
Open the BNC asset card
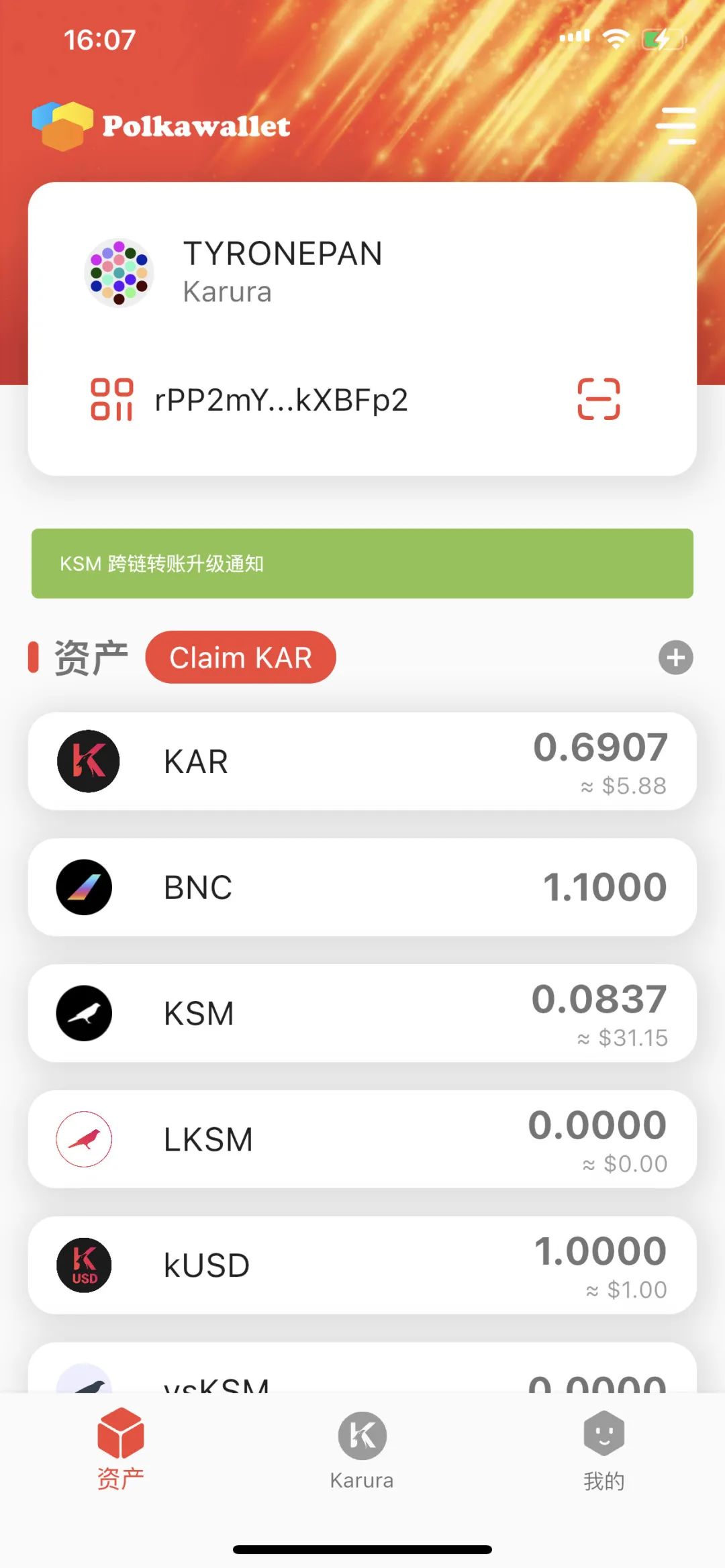pyautogui.click(x=362, y=887)
